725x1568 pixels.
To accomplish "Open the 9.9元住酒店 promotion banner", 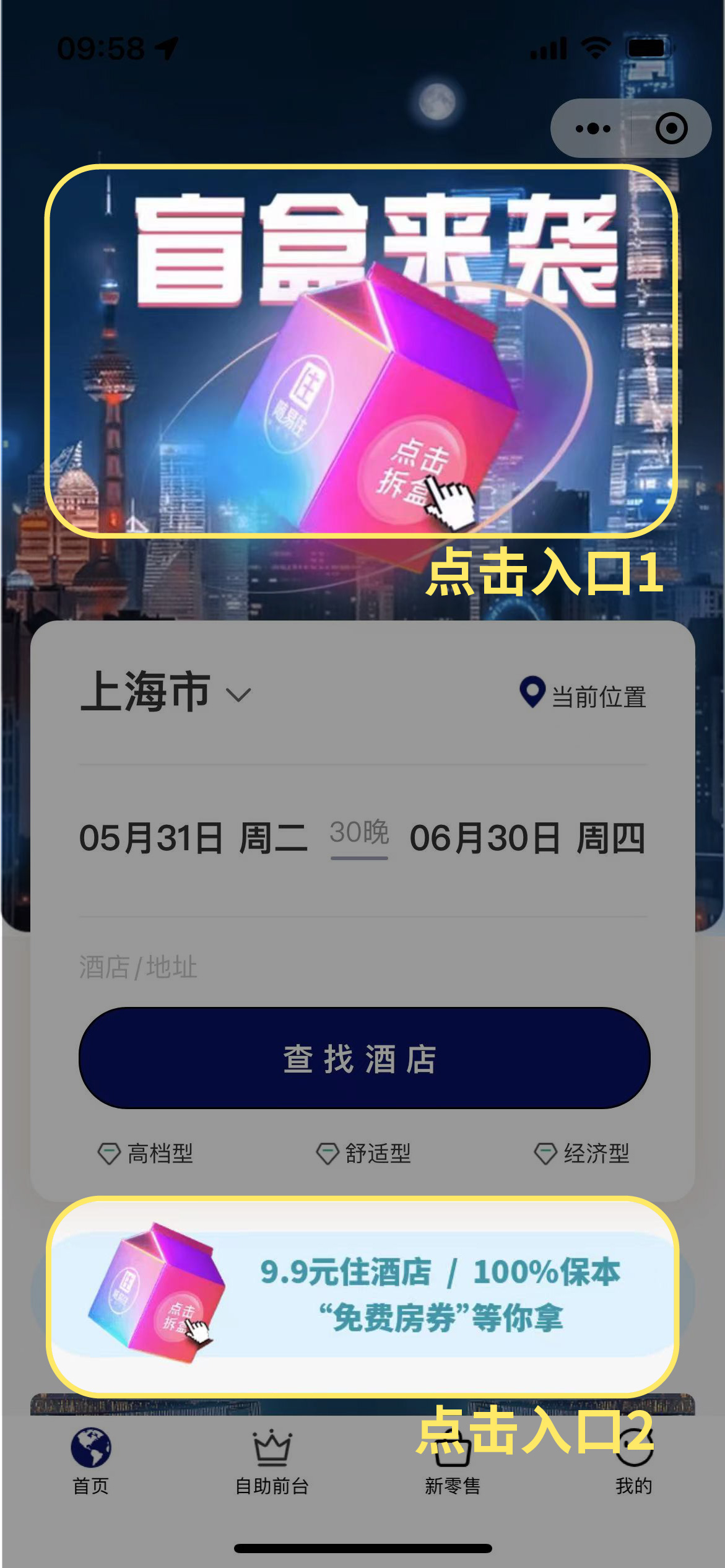I will [363, 1296].
